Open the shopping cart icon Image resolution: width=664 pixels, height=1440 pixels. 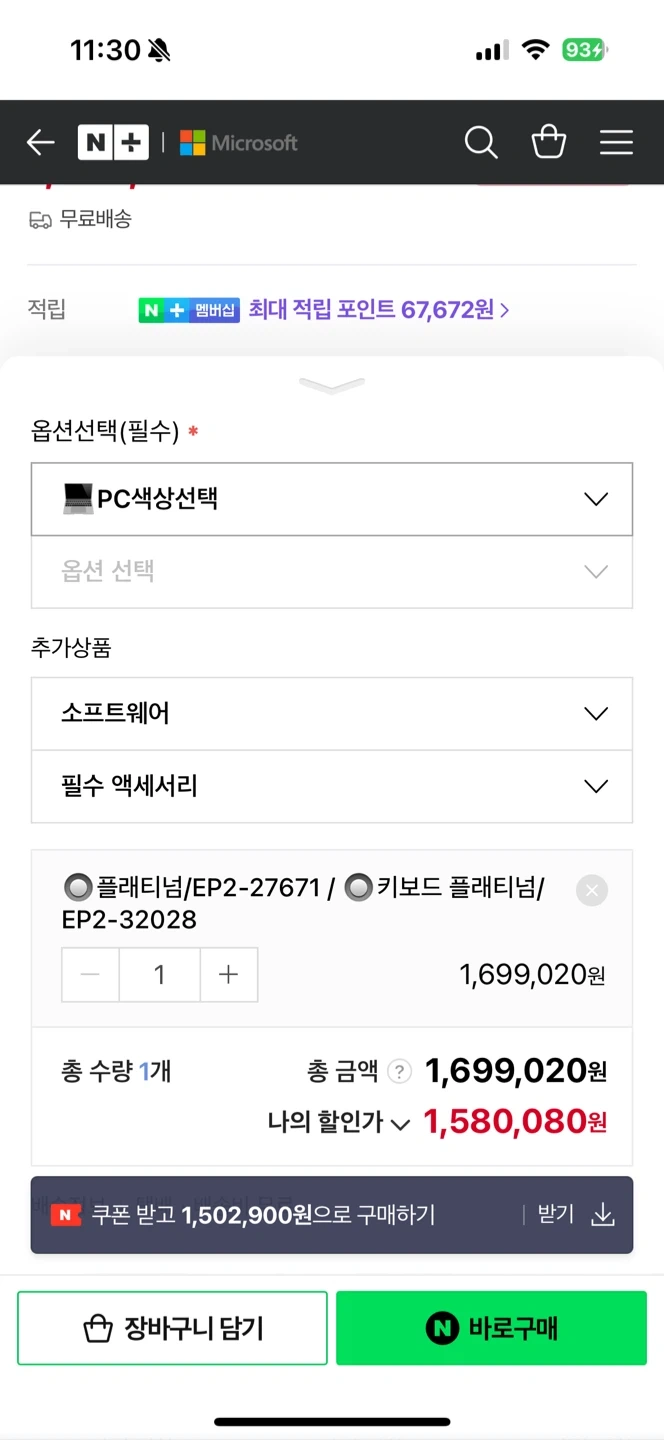point(549,142)
